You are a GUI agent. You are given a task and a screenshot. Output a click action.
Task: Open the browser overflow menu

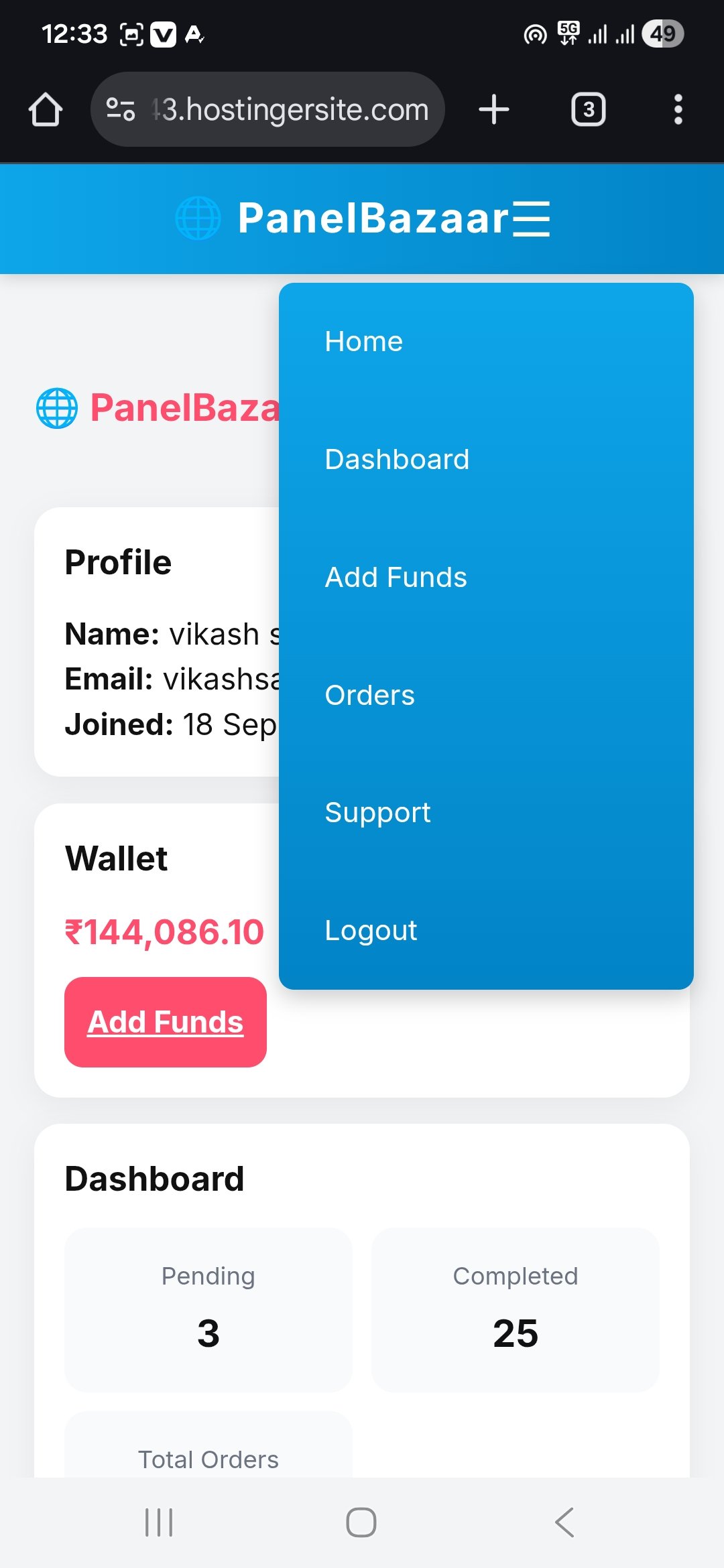pos(678,109)
